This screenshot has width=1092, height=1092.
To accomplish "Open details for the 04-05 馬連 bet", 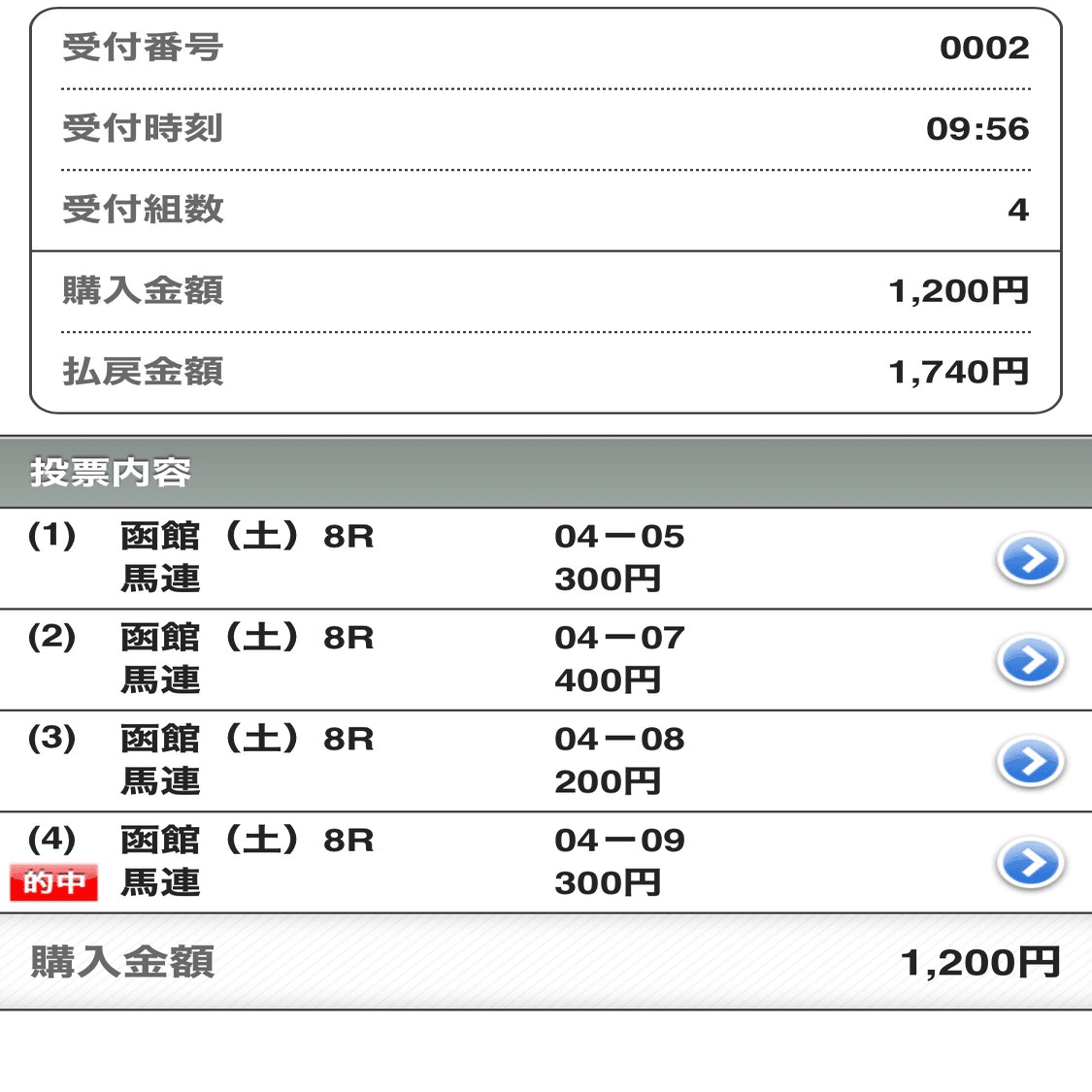I will click(1030, 559).
